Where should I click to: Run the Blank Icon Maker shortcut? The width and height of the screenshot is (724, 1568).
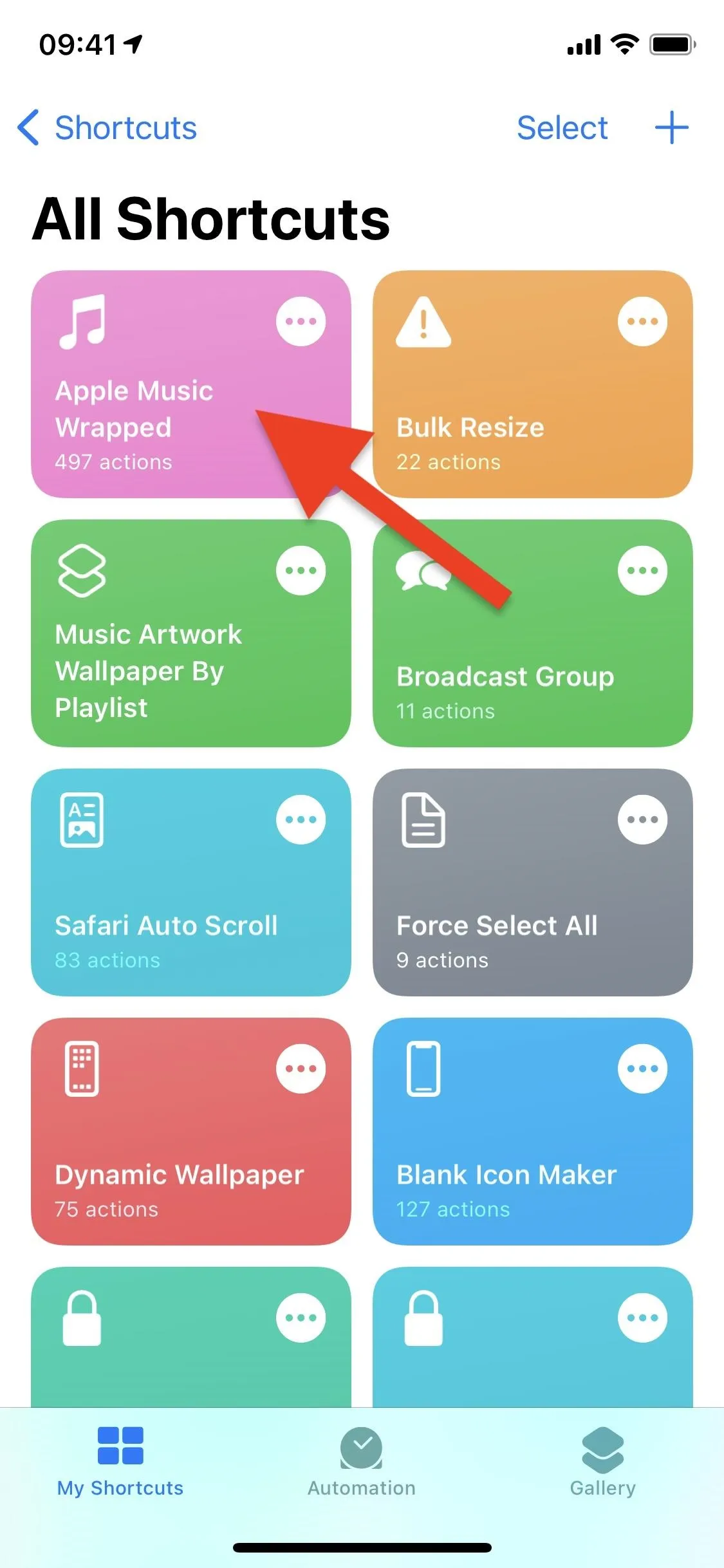[x=533, y=1132]
